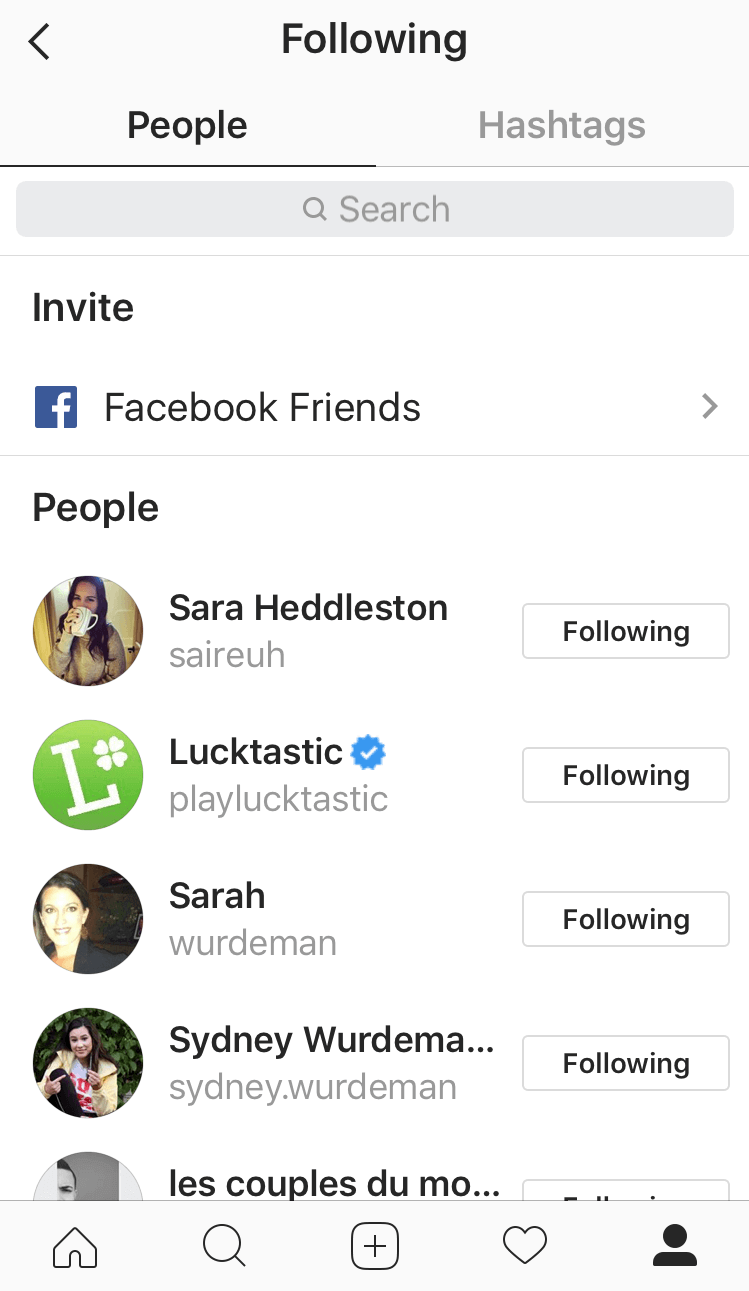
Task: Go to the Home feed tab
Action: tap(75, 1246)
